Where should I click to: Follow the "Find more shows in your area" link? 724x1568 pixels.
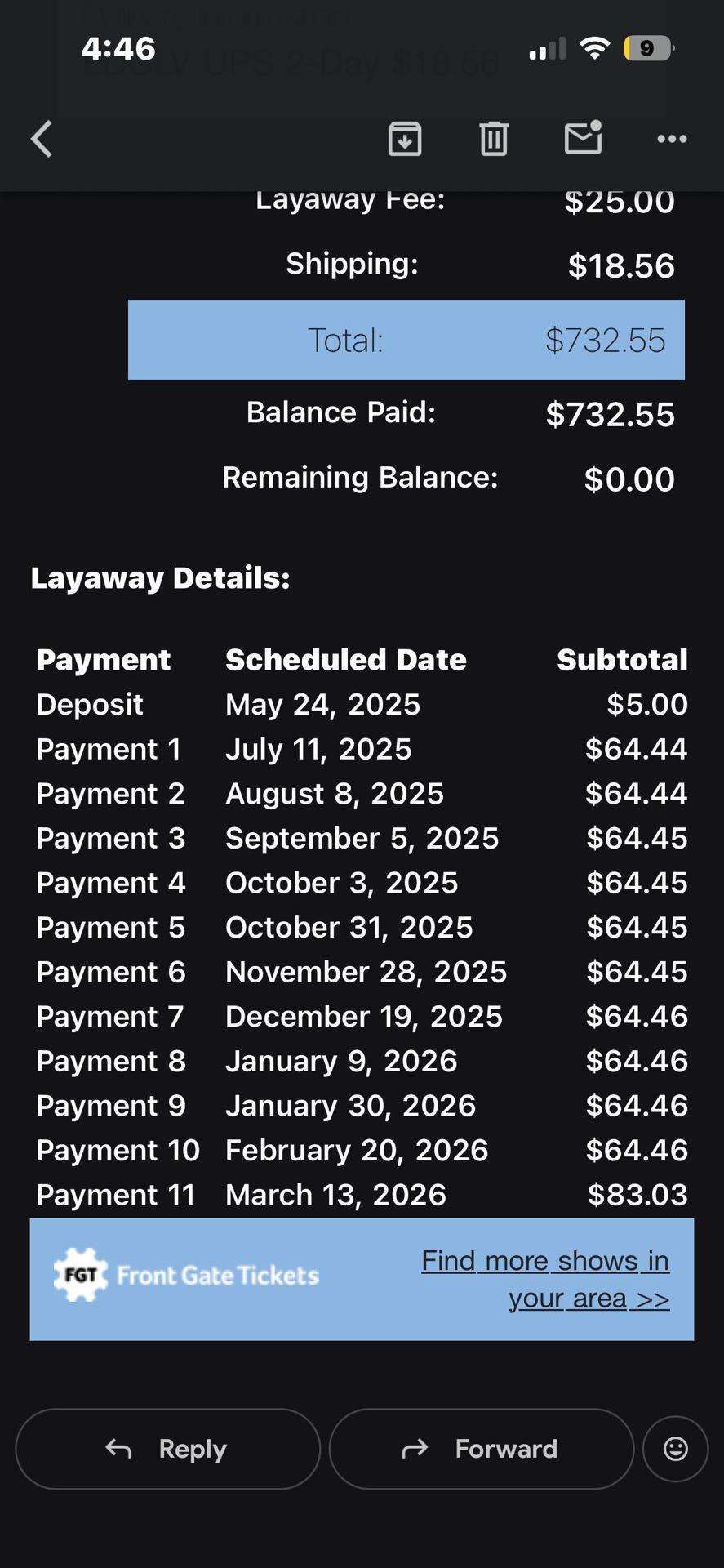[x=545, y=1279]
